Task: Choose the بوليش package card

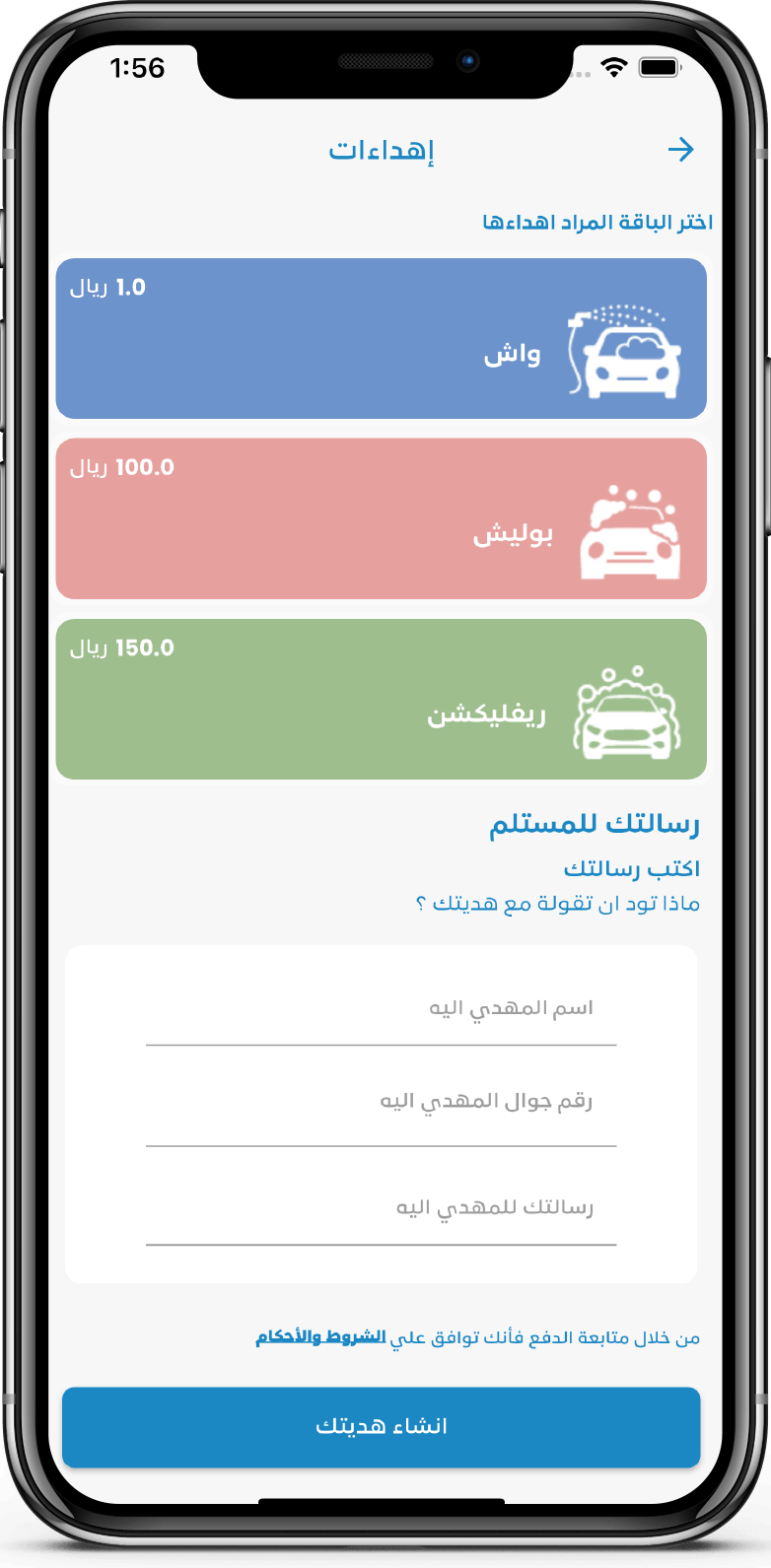Action: click(x=382, y=519)
